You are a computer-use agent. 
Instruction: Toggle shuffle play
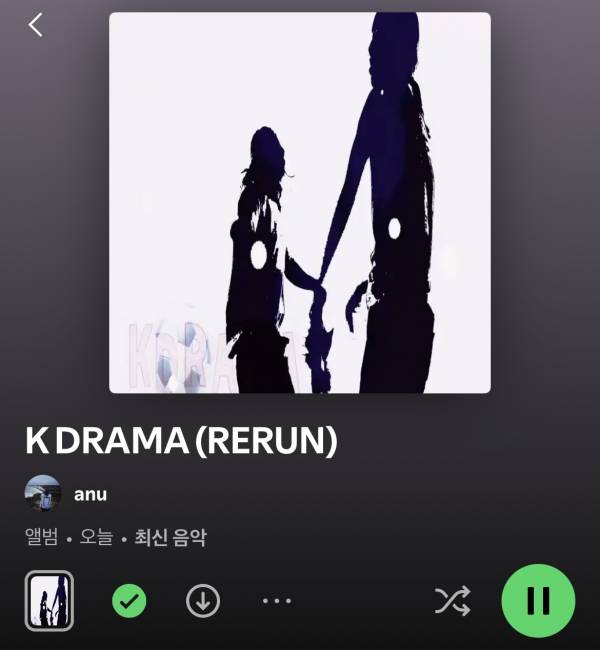(x=452, y=600)
